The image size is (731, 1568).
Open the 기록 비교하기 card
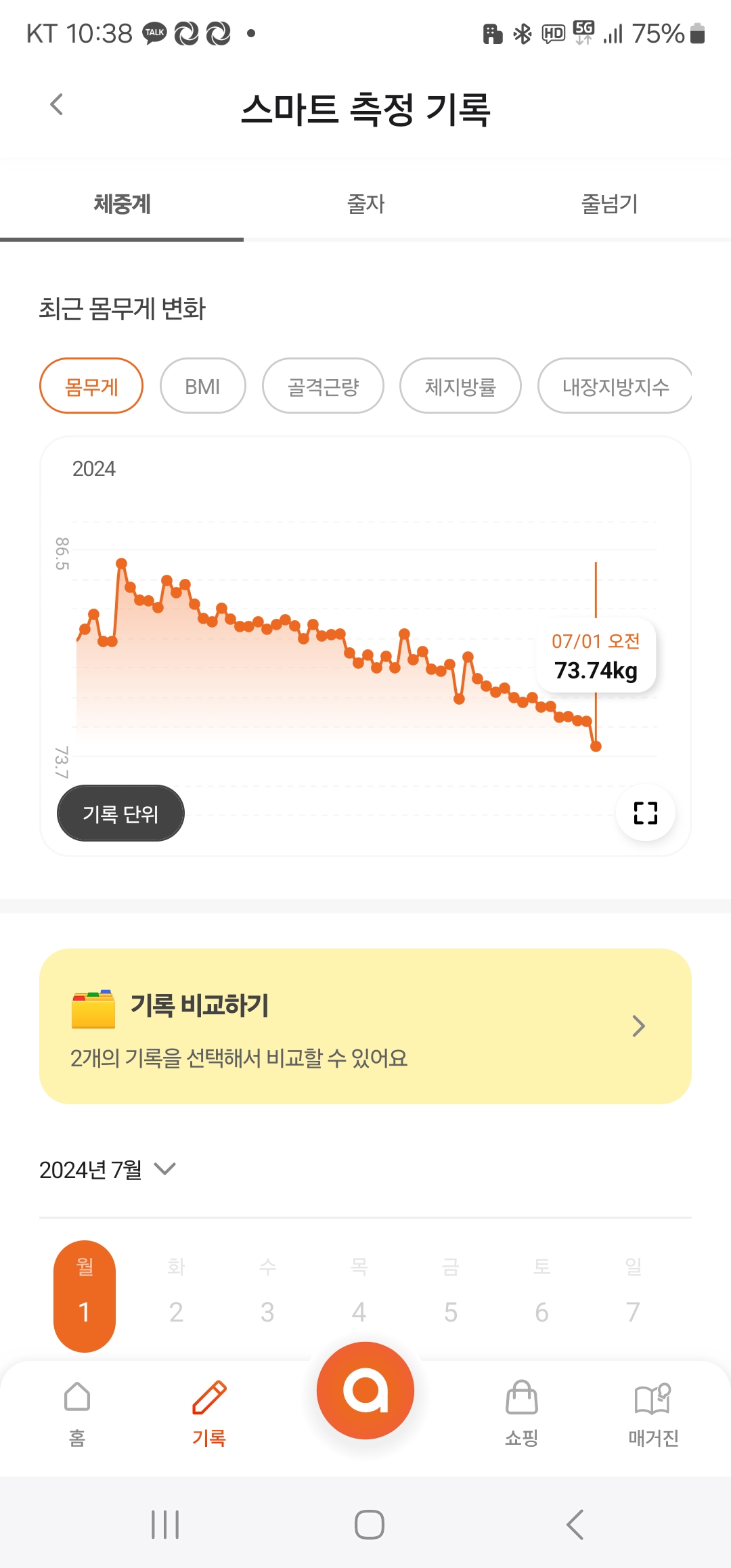pyautogui.click(x=365, y=1026)
